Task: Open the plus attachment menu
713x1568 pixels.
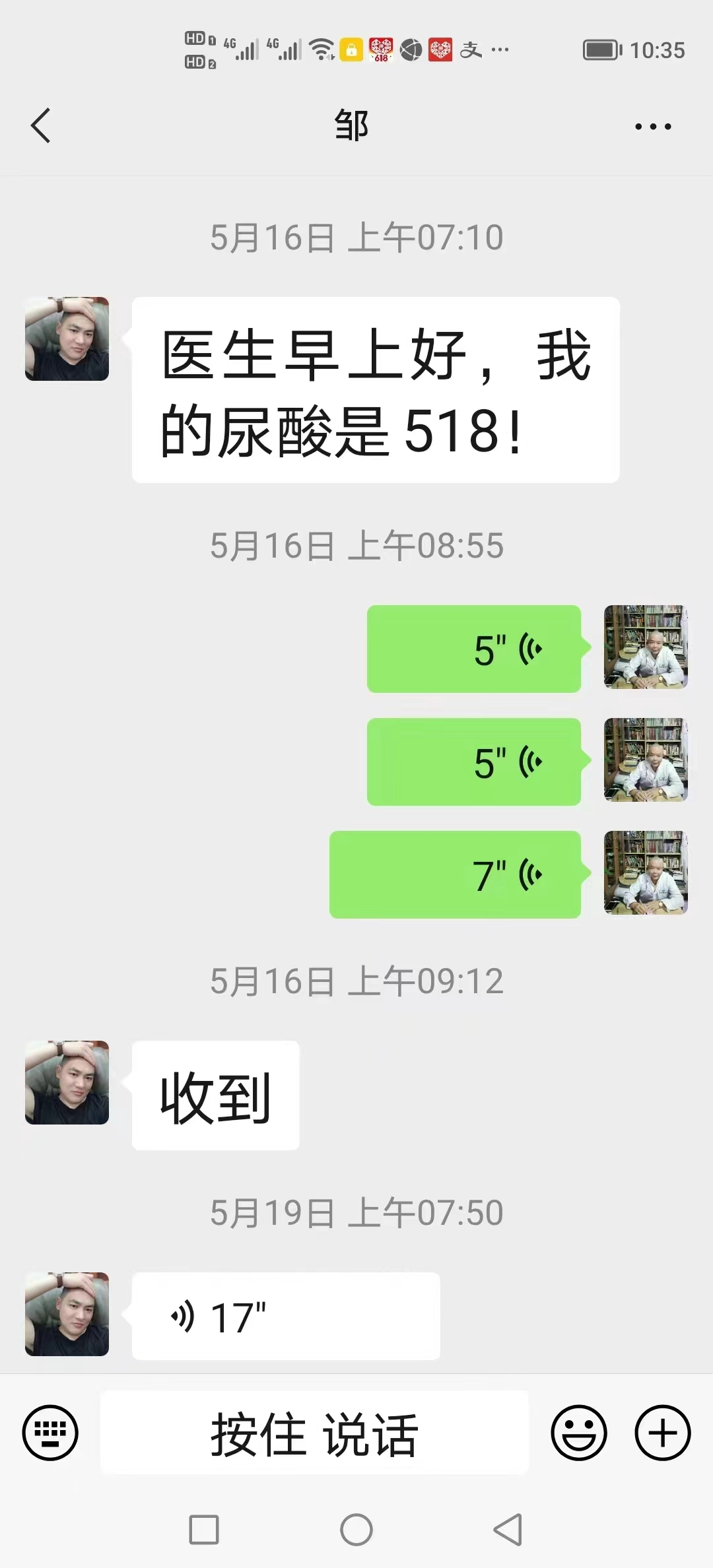Action: [x=662, y=1433]
